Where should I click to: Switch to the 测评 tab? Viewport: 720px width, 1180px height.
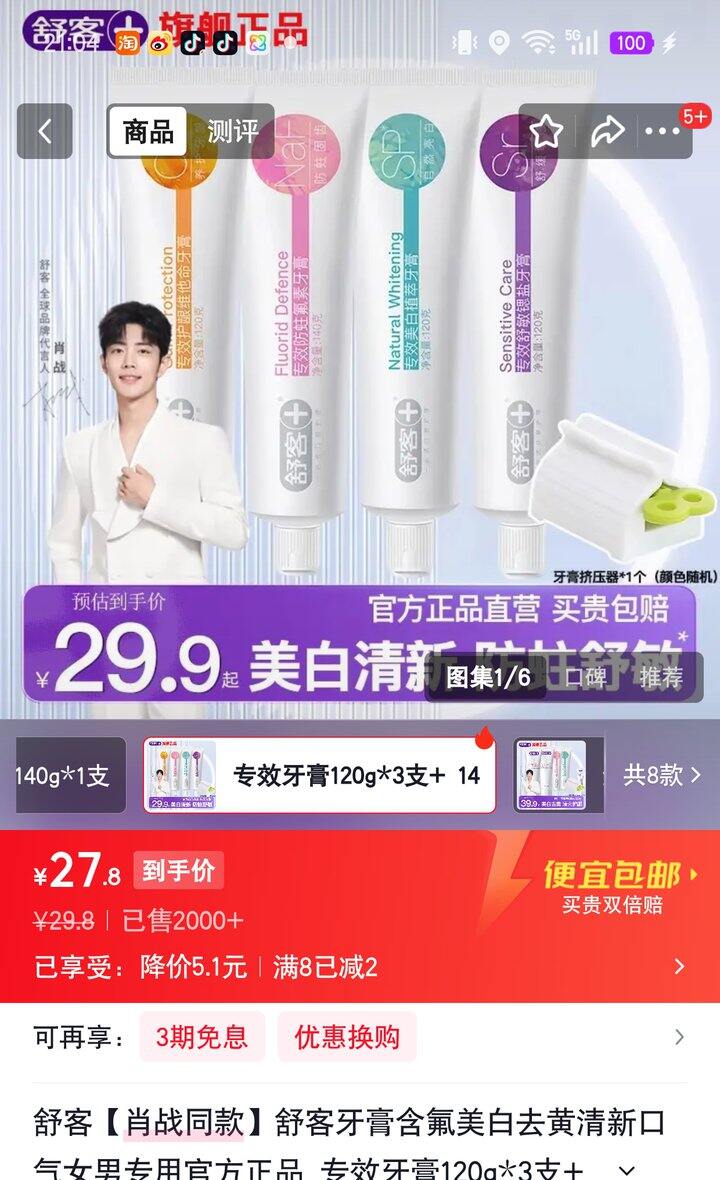click(x=232, y=132)
